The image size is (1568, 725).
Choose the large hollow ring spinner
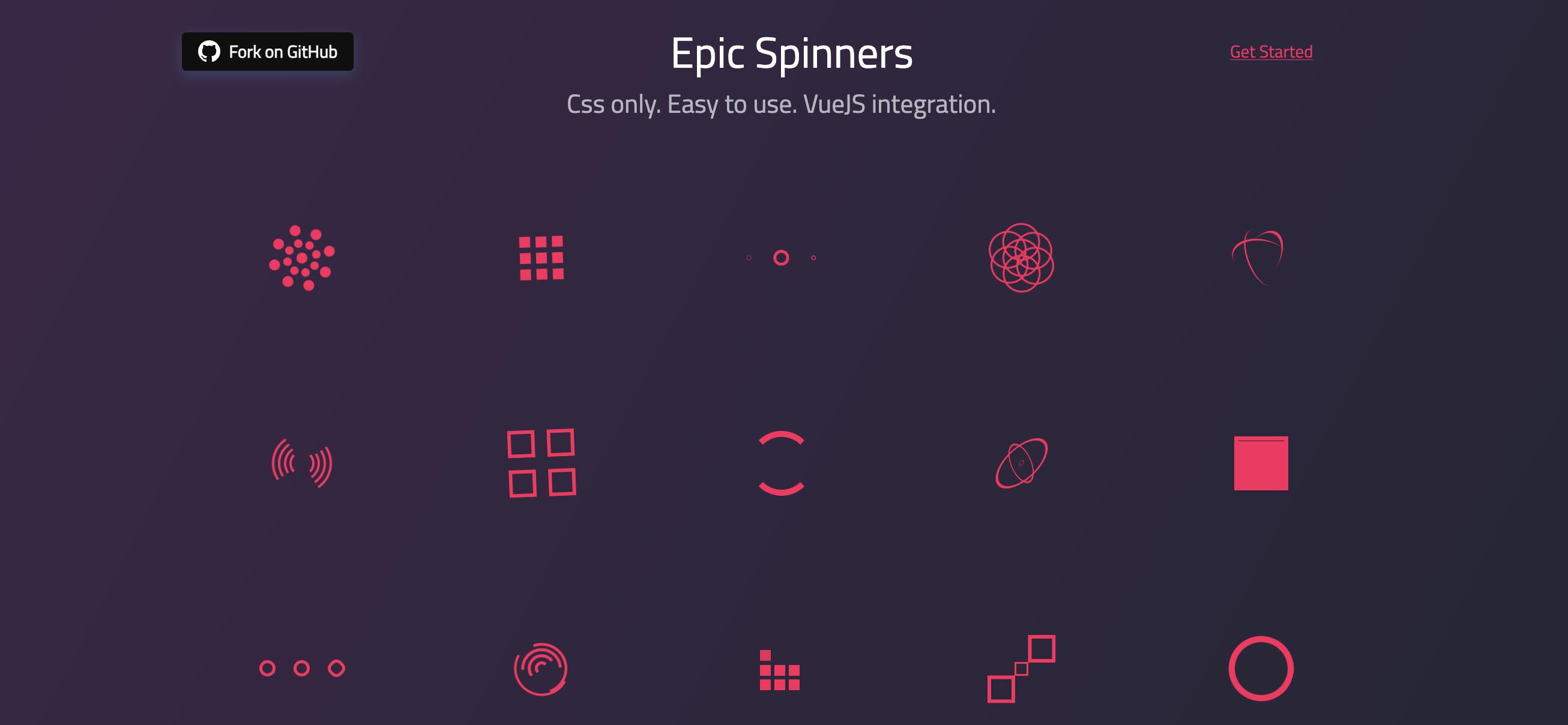click(x=1261, y=669)
